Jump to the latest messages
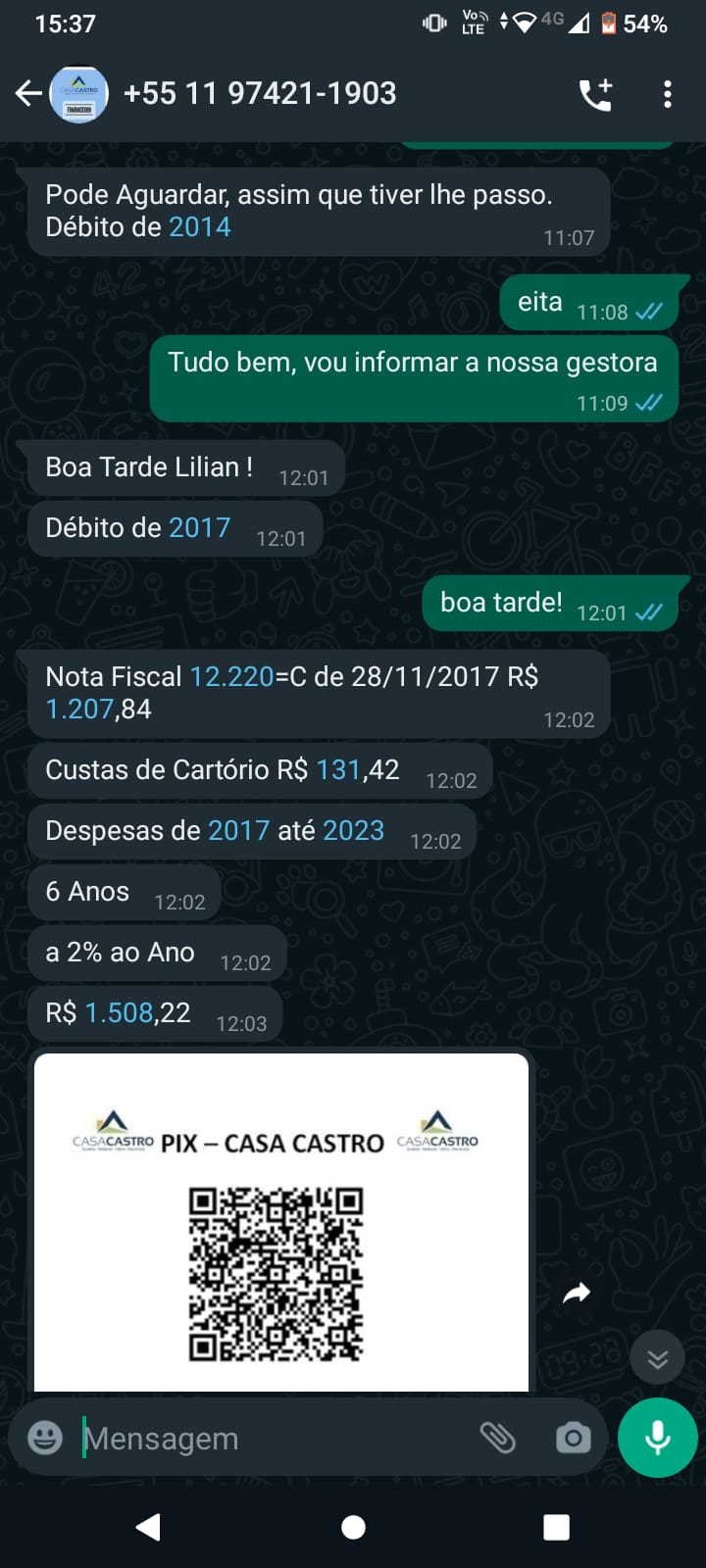The width and height of the screenshot is (706, 1568). point(657,1358)
